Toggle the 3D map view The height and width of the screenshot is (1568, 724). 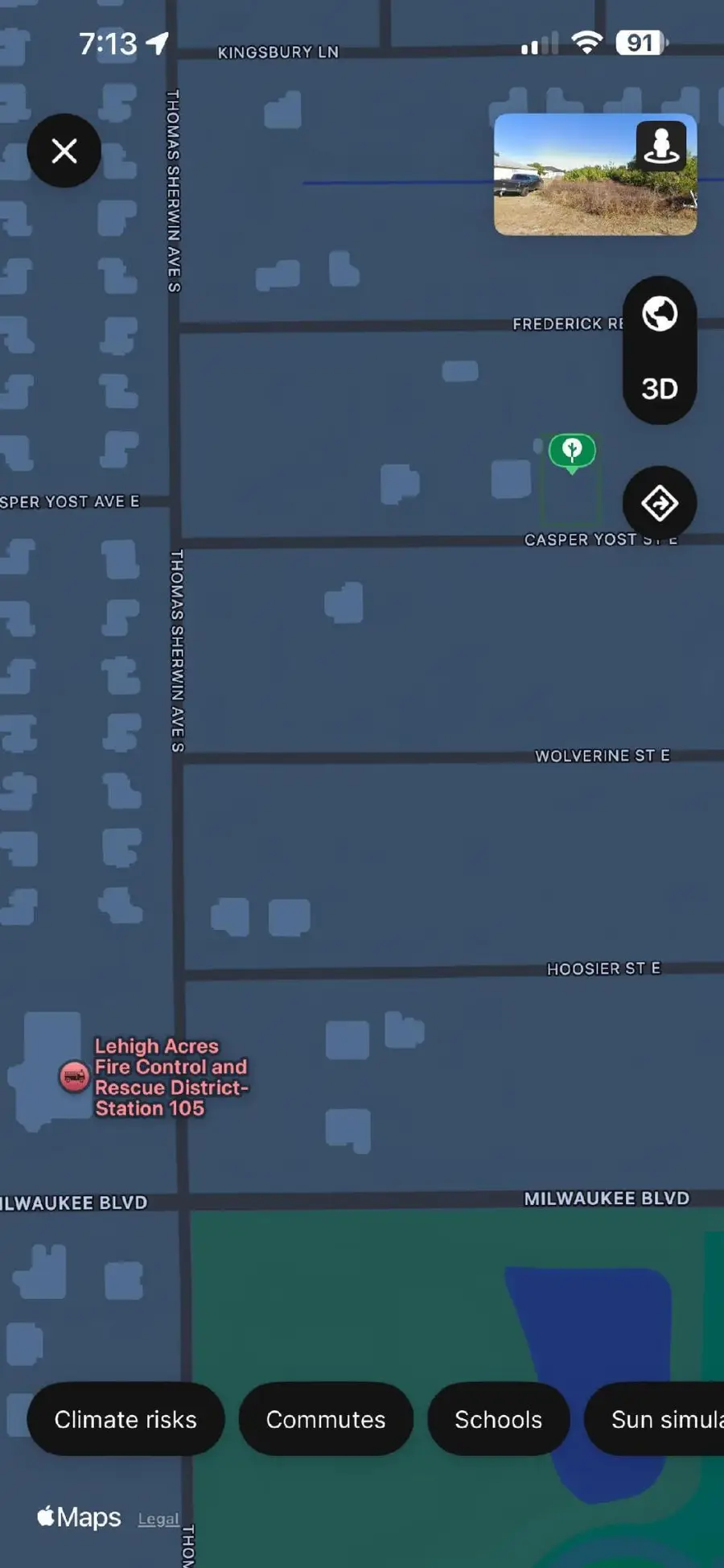tap(660, 389)
